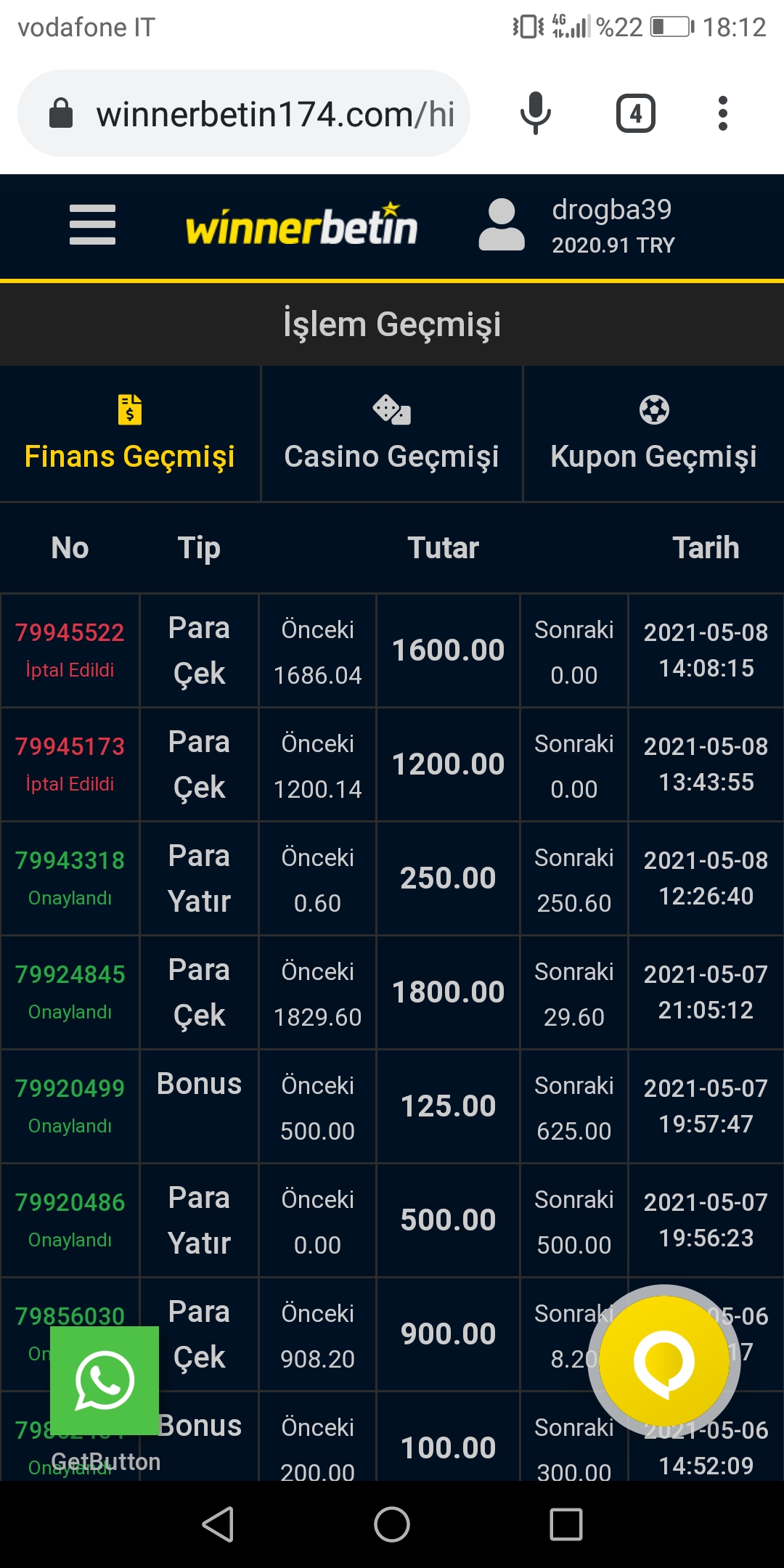Viewport: 784px width, 1568px height.
Task: Switch to the Kupon Geçmişi tab
Action: [653, 434]
